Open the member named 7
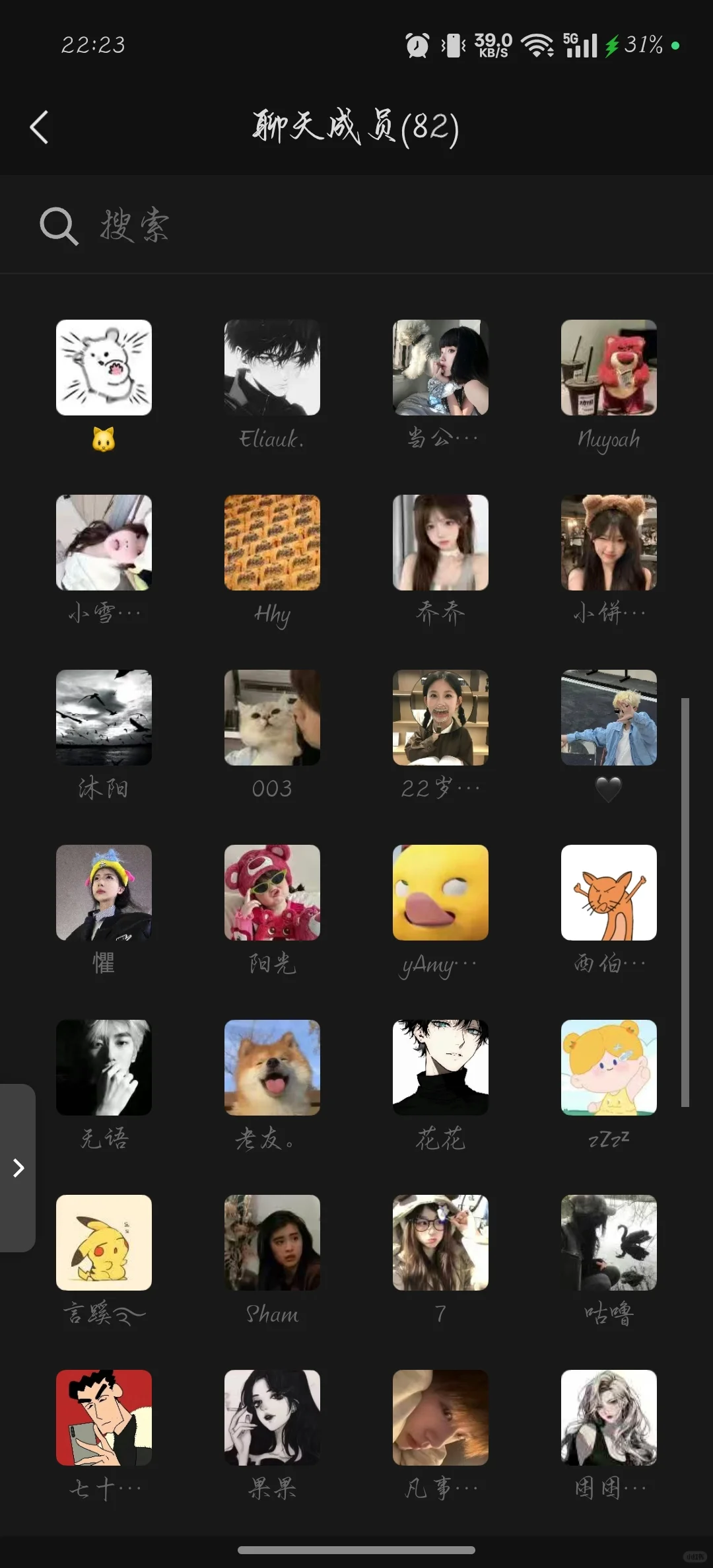The image size is (713, 1568). [x=440, y=1243]
